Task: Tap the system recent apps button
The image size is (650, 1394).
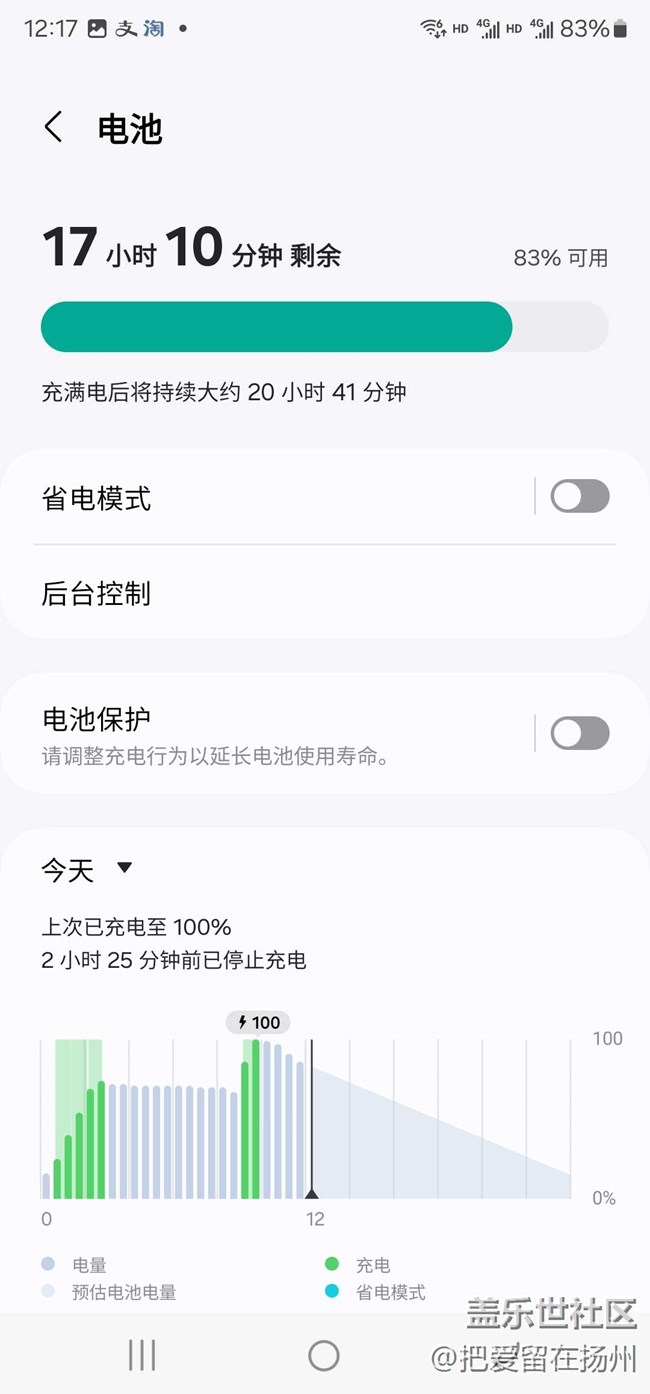Action: coord(142,1355)
